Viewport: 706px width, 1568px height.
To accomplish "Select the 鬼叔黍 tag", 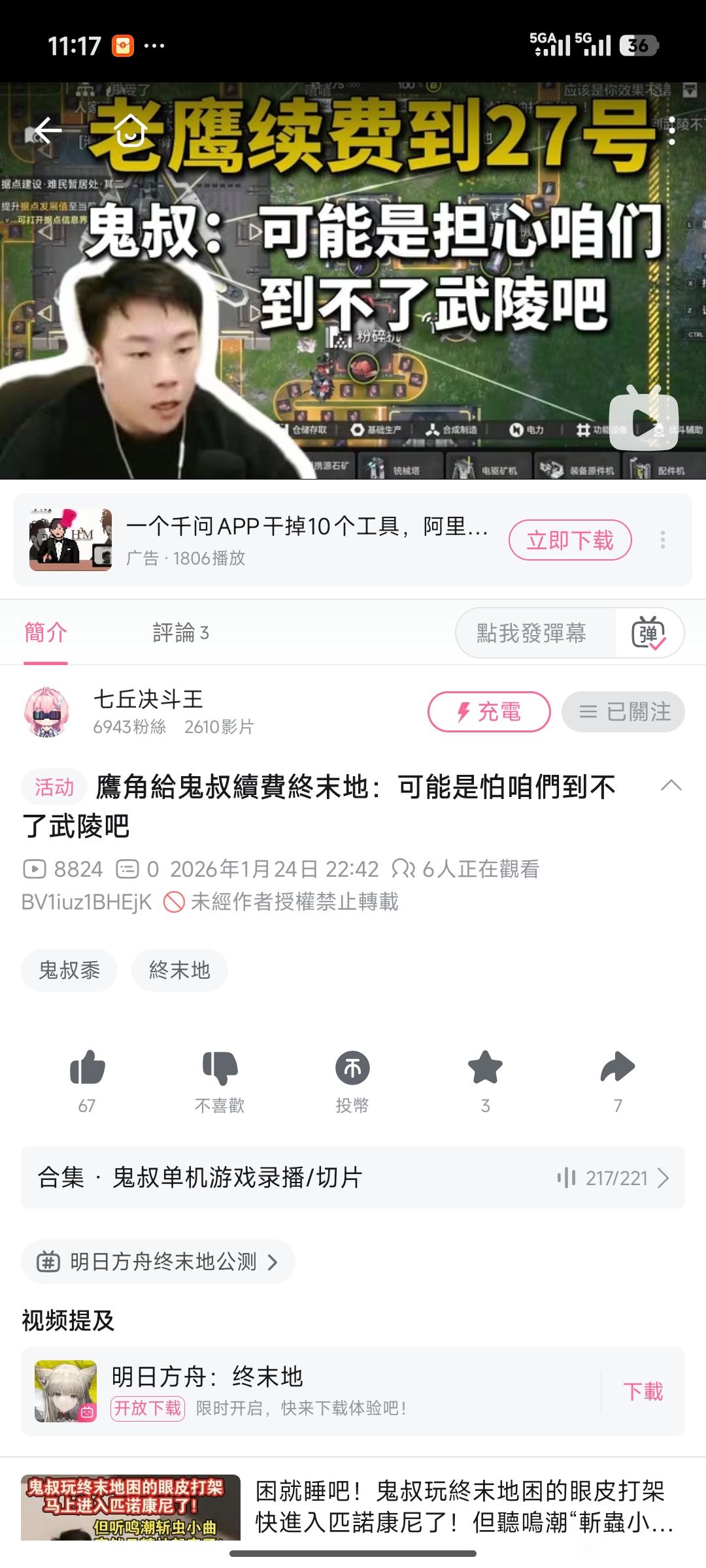I will [69, 970].
